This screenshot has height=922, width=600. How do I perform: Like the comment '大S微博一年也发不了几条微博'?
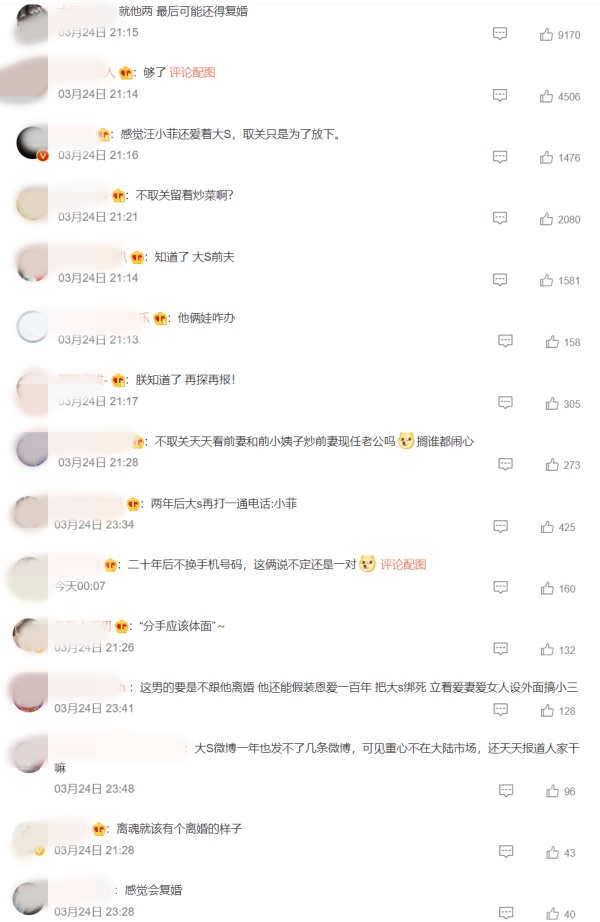[552, 791]
